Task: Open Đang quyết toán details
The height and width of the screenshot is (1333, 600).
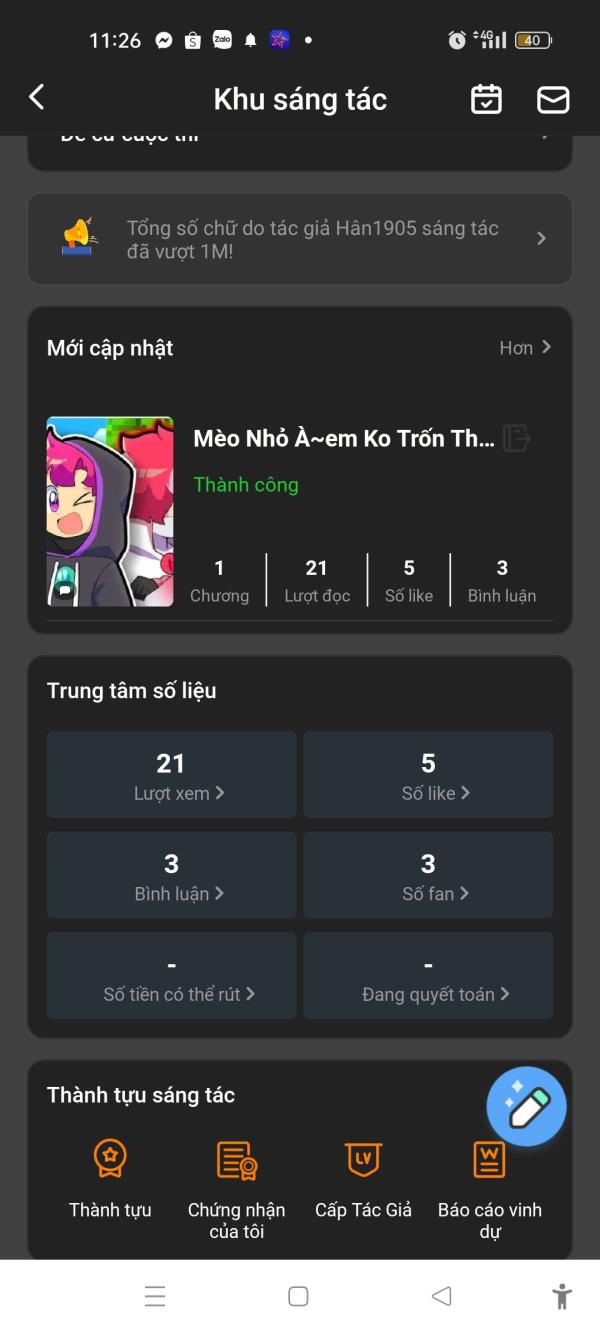Action: 428,975
